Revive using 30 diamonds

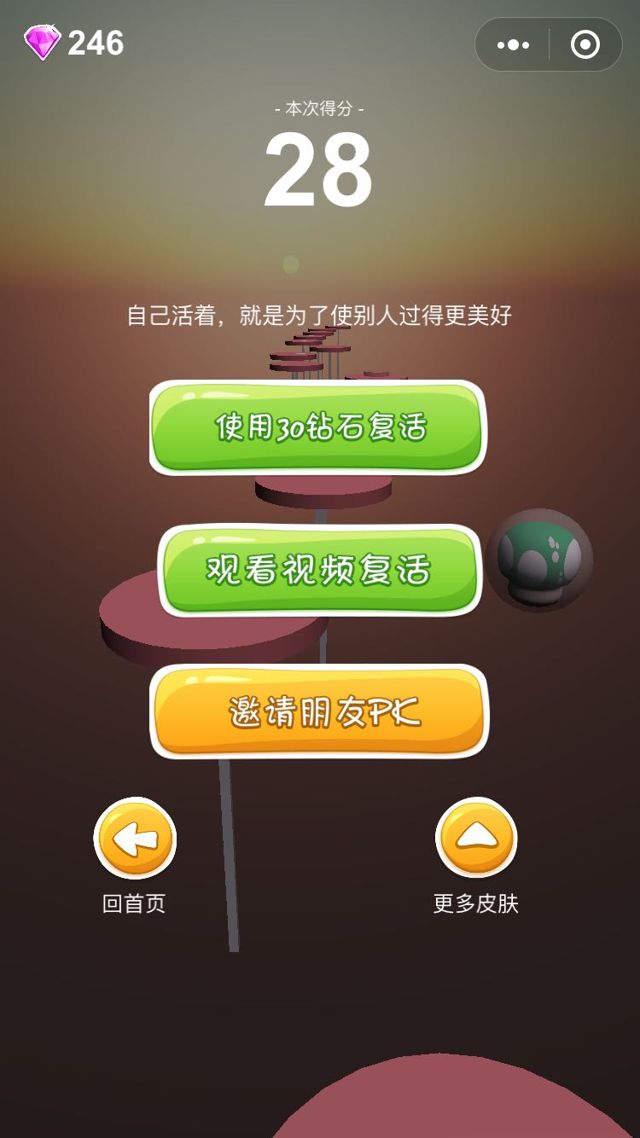click(318, 427)
